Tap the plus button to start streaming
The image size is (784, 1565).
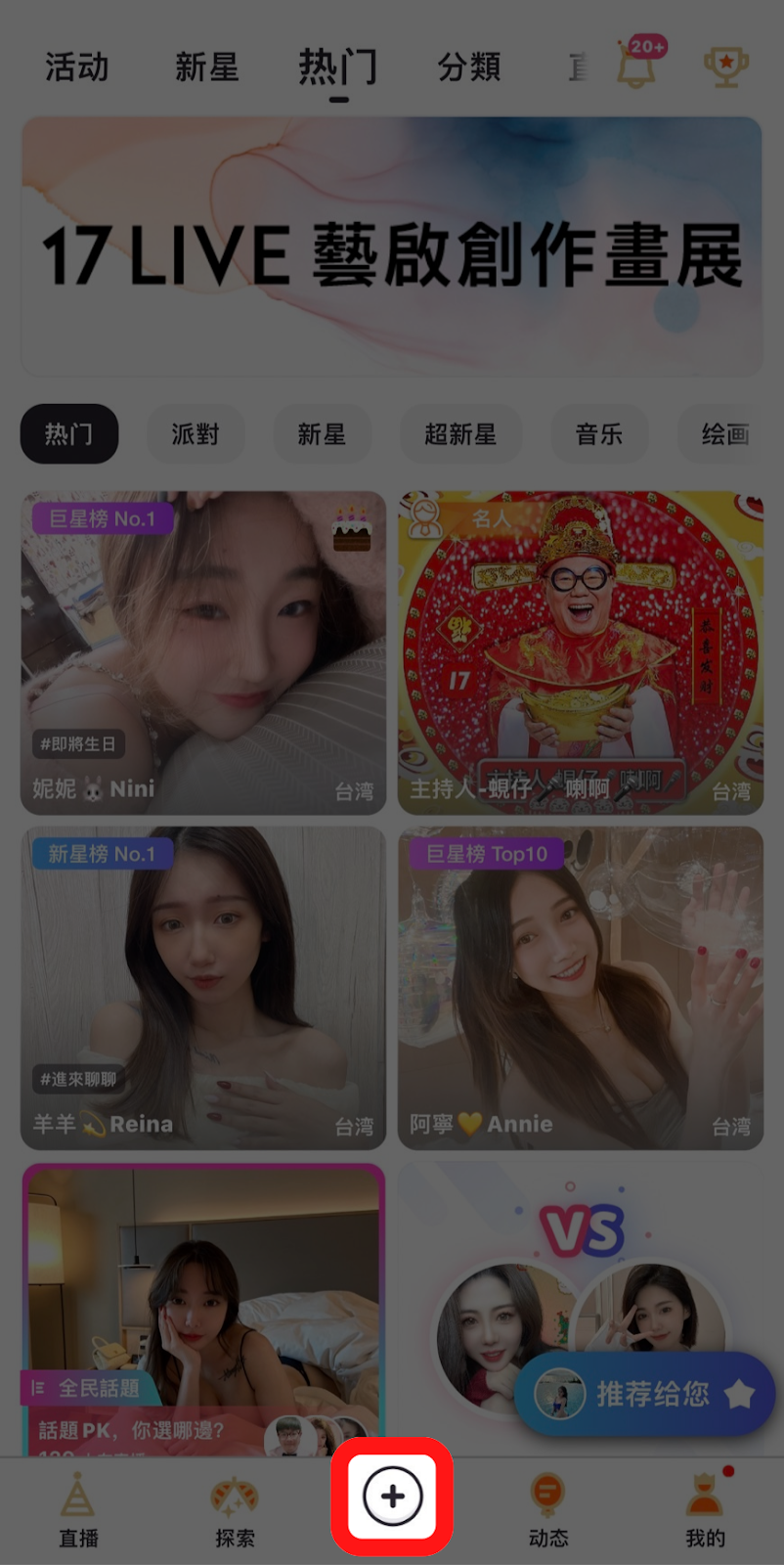392,1496
